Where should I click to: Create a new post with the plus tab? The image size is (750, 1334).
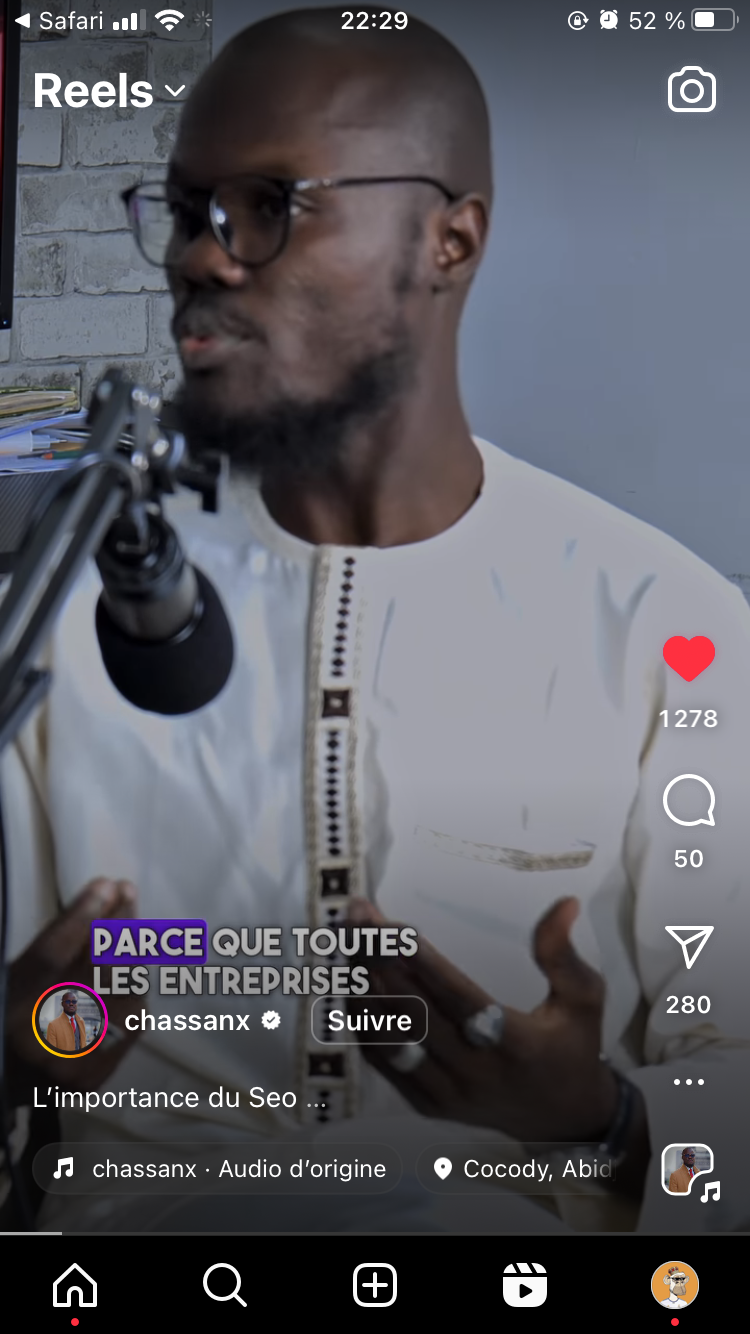375,1285
